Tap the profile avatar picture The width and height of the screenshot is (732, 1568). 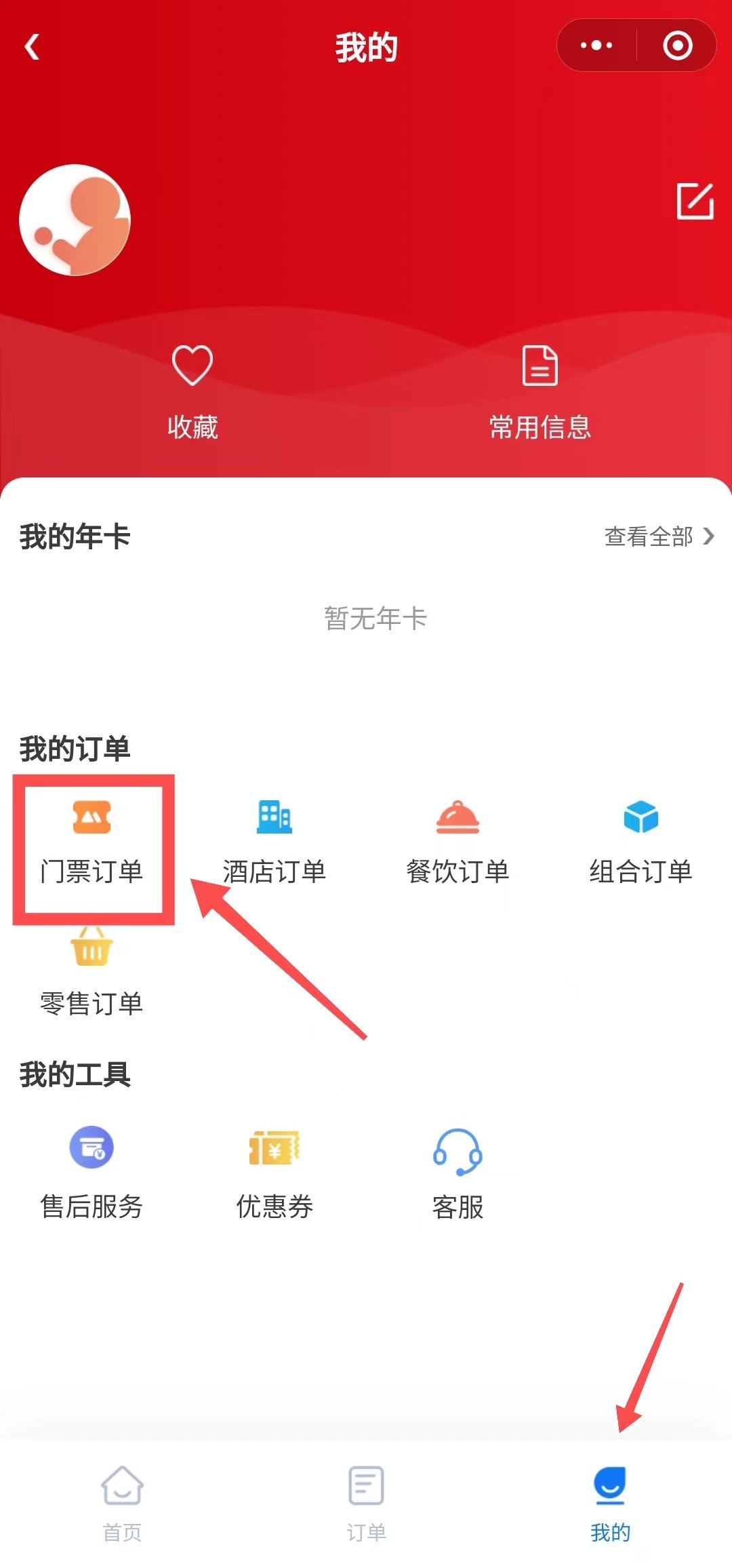coord(75,220)
